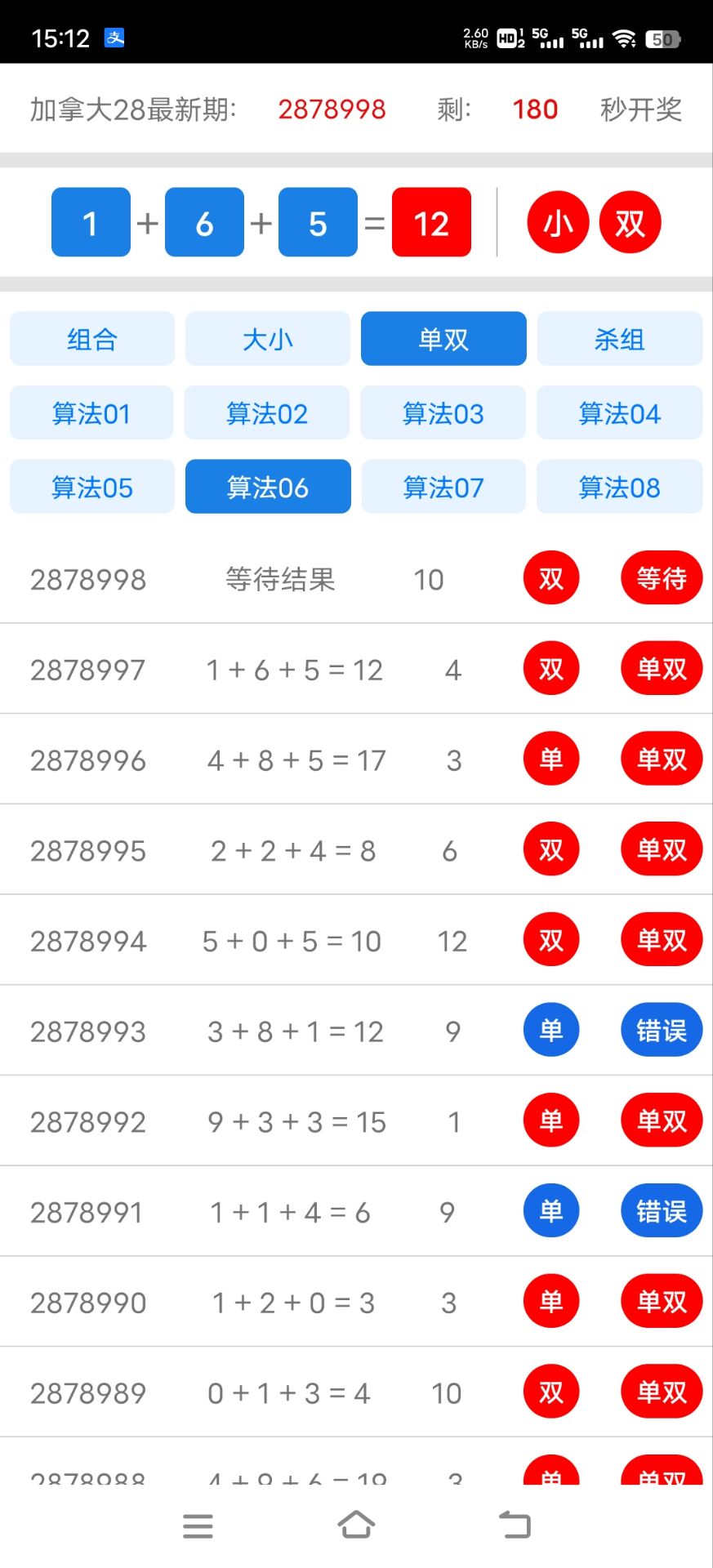Switch to 算法02
This screenshot has height=1568, width=713.
point(268,413)
